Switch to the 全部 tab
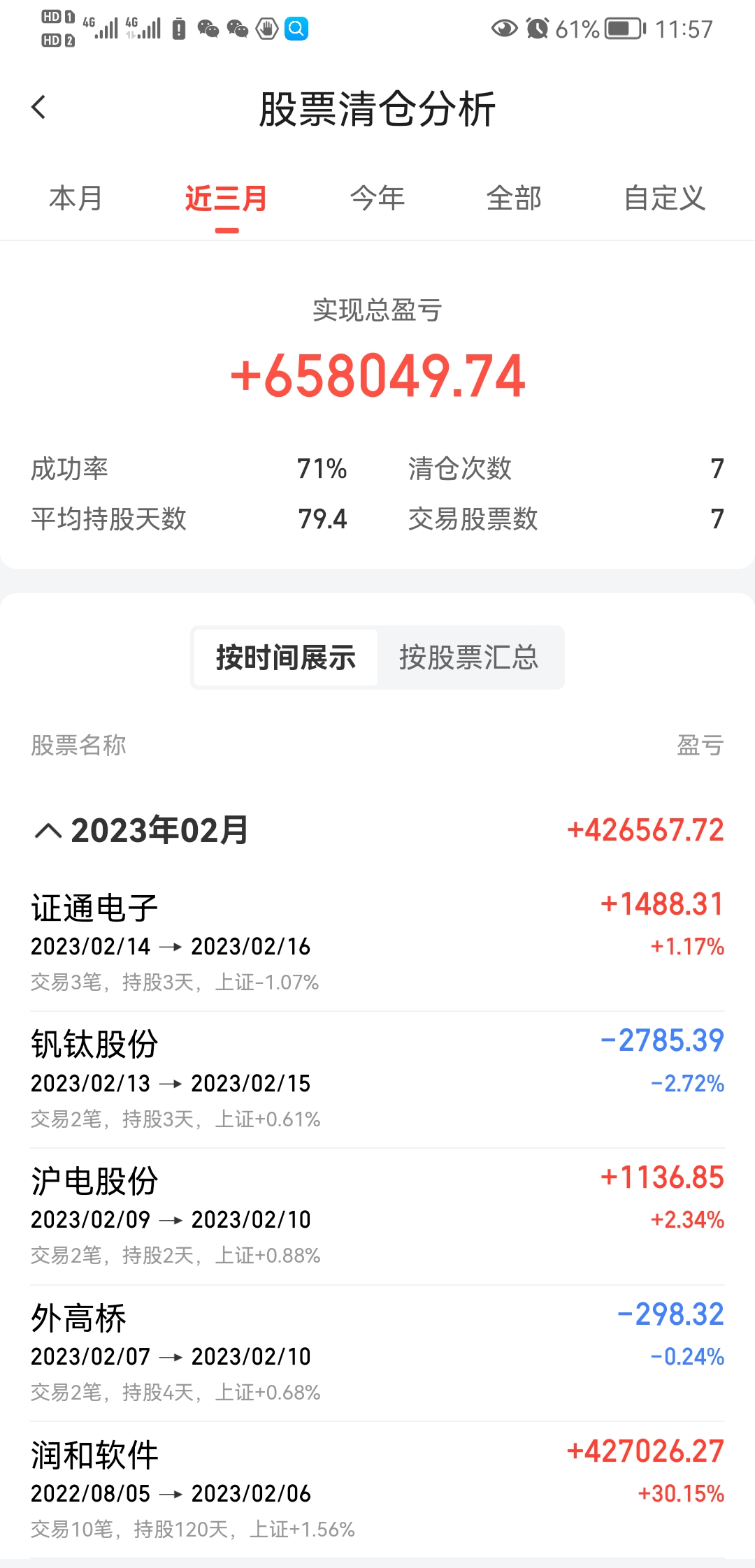This screenshot has width=755, height=1568. pos(515,198)
